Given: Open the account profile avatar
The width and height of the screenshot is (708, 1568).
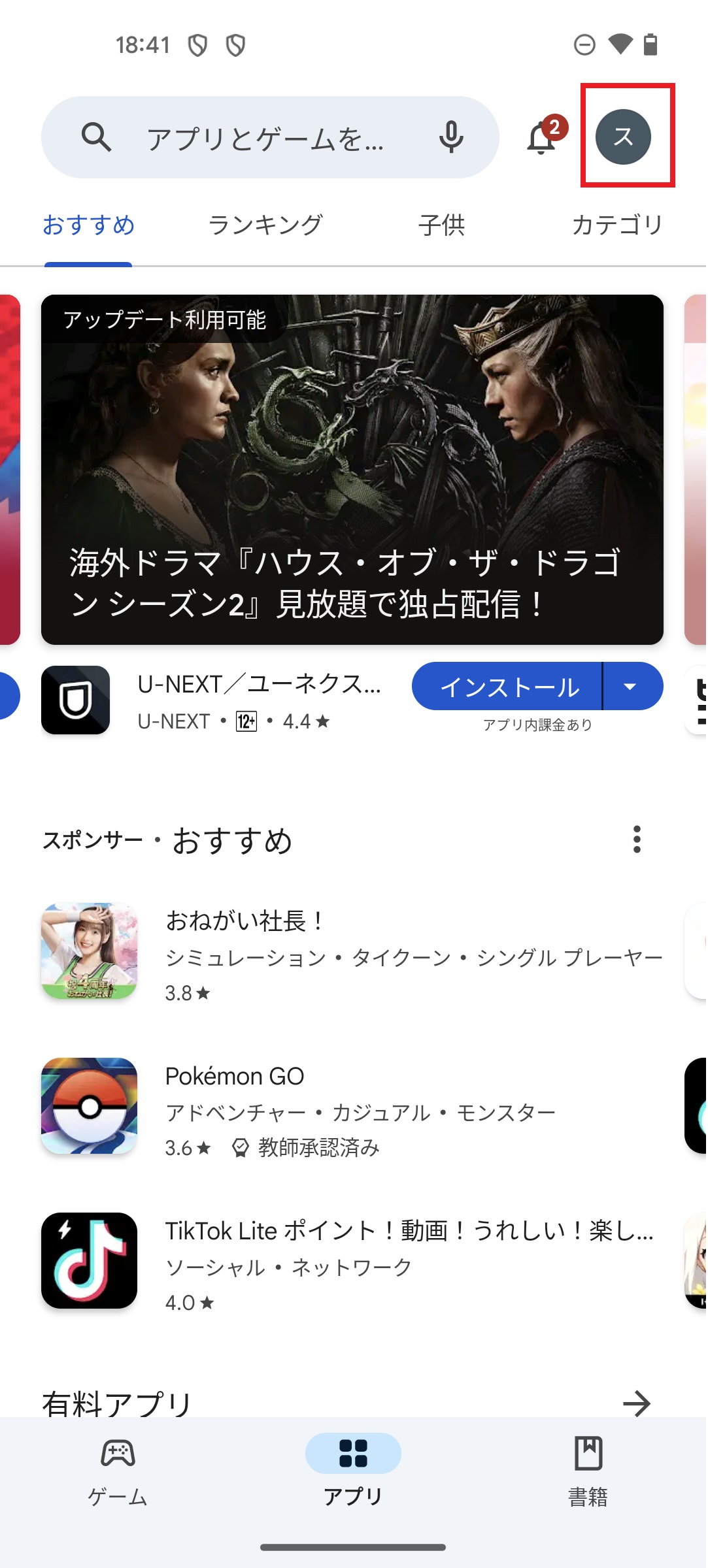Looking at the screenshot, I should [623, 137].
